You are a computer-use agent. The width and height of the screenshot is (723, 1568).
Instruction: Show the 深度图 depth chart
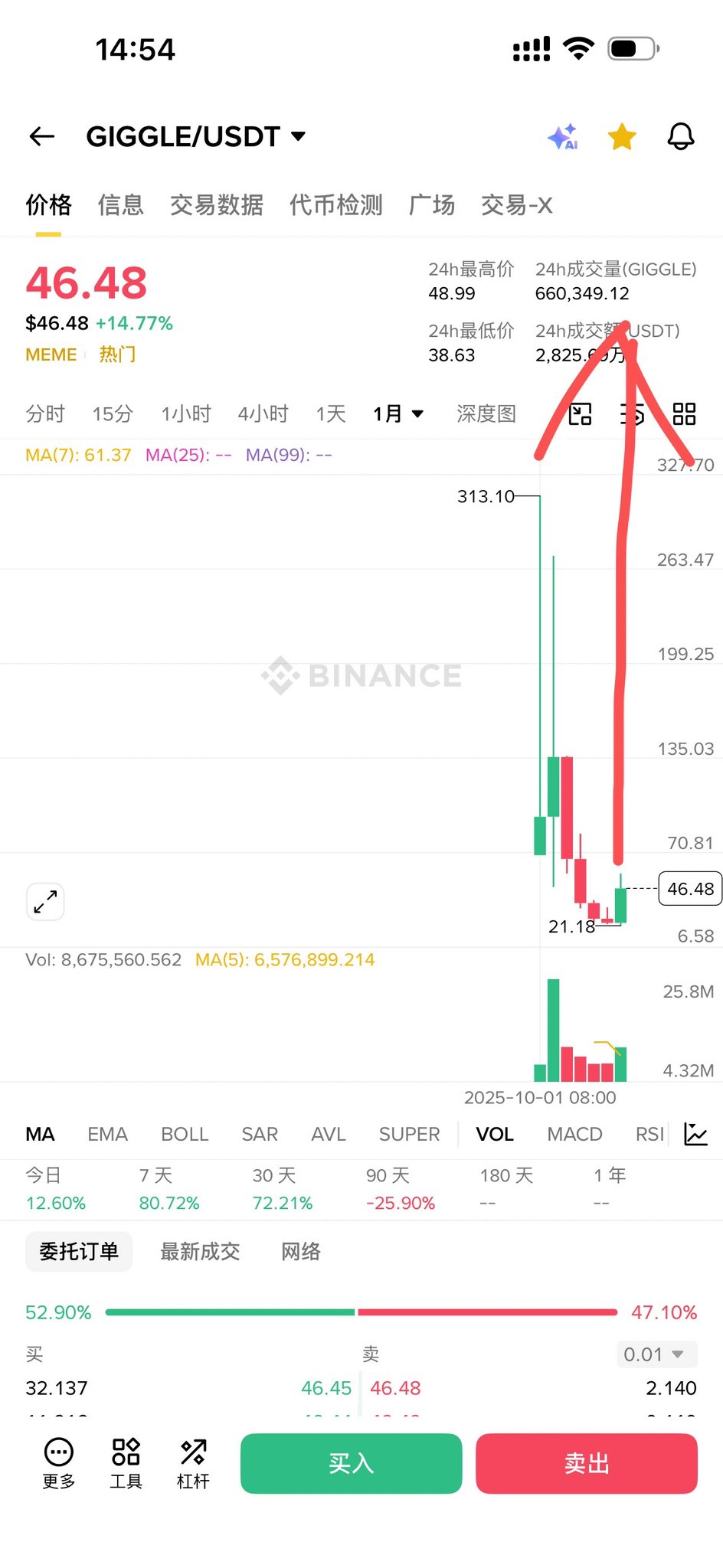[486, 414]
